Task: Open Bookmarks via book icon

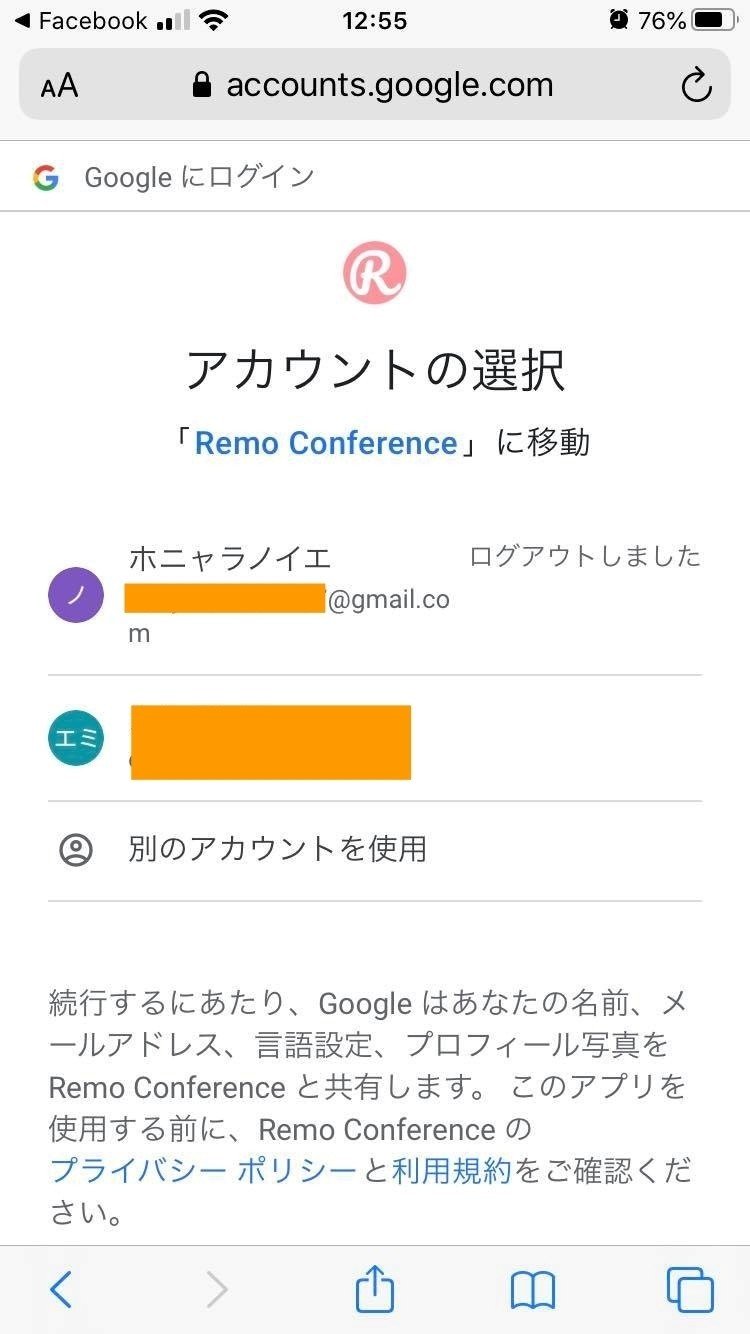Action: click(531, 1290)
